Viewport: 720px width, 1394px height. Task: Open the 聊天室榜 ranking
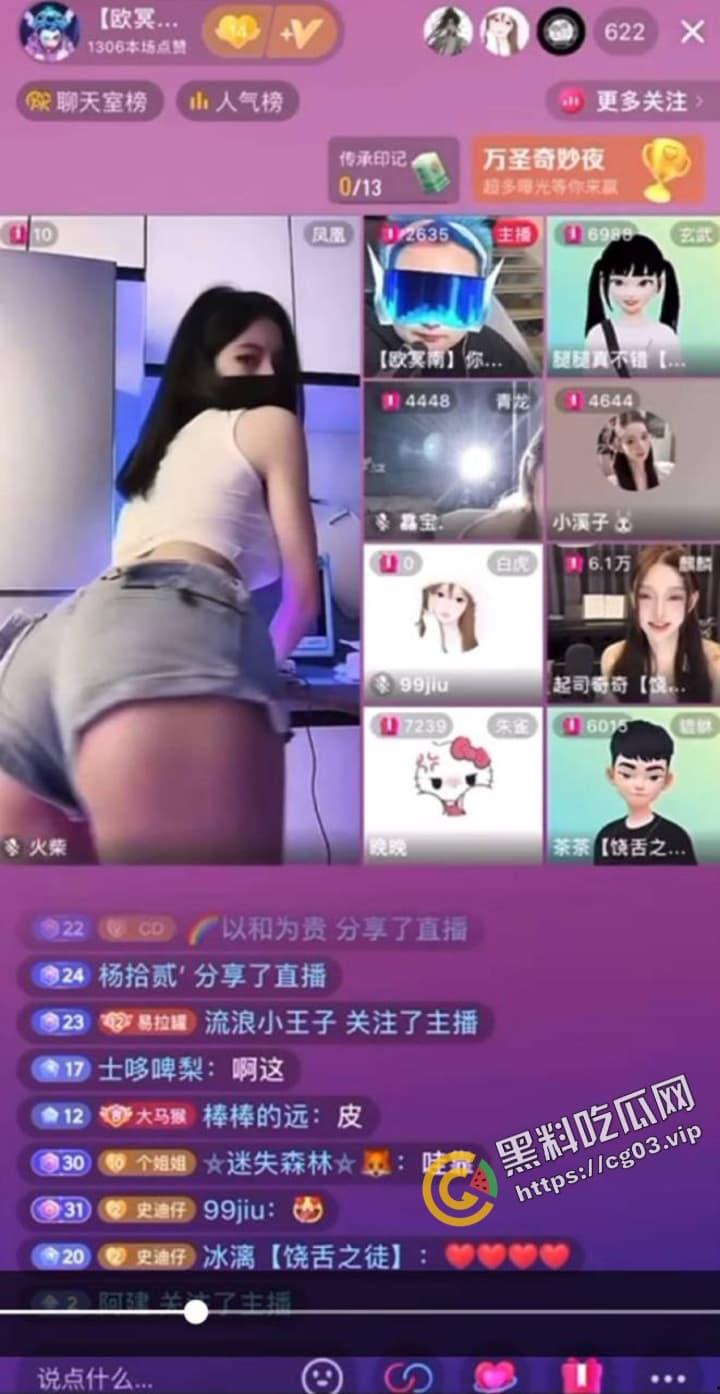point(87,101)
